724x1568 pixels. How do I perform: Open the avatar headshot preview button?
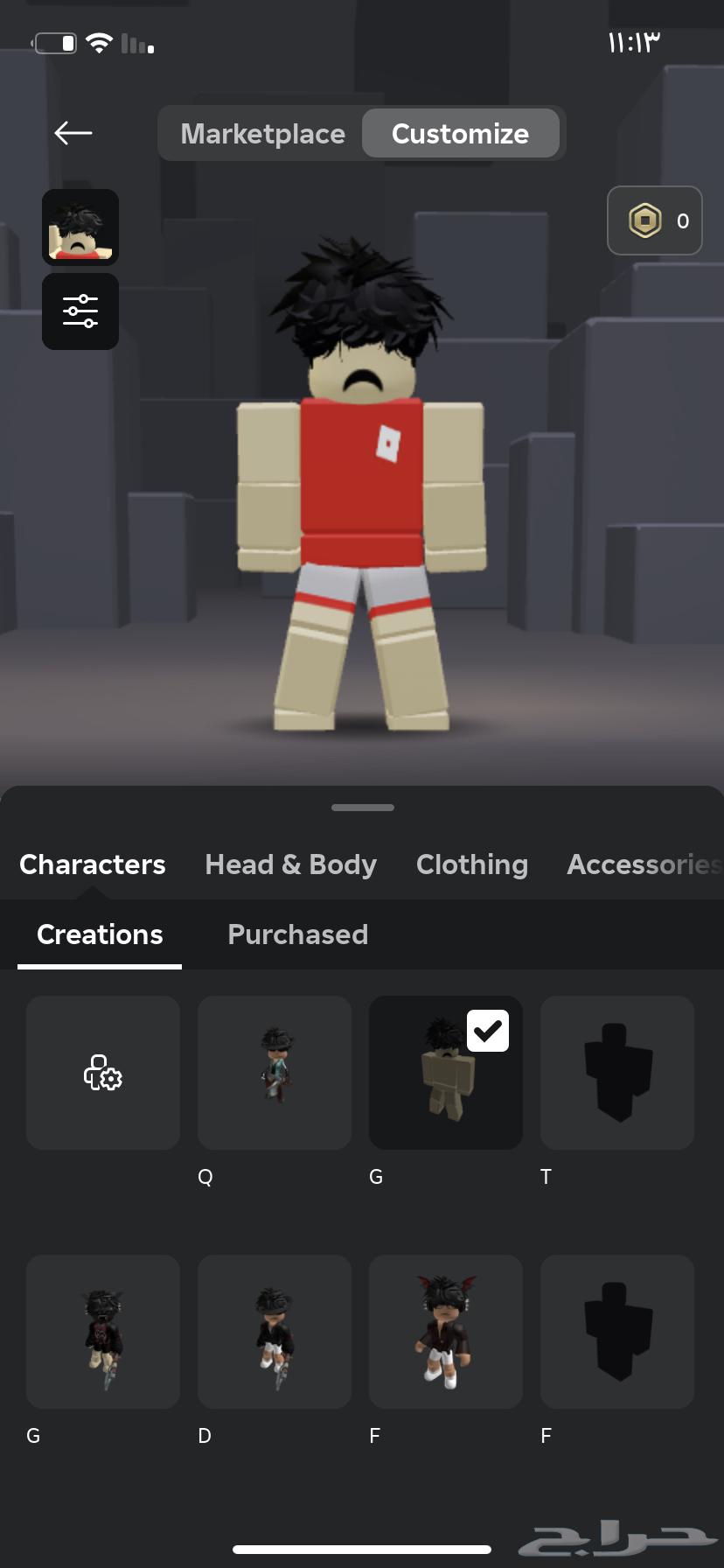point(80,227)
